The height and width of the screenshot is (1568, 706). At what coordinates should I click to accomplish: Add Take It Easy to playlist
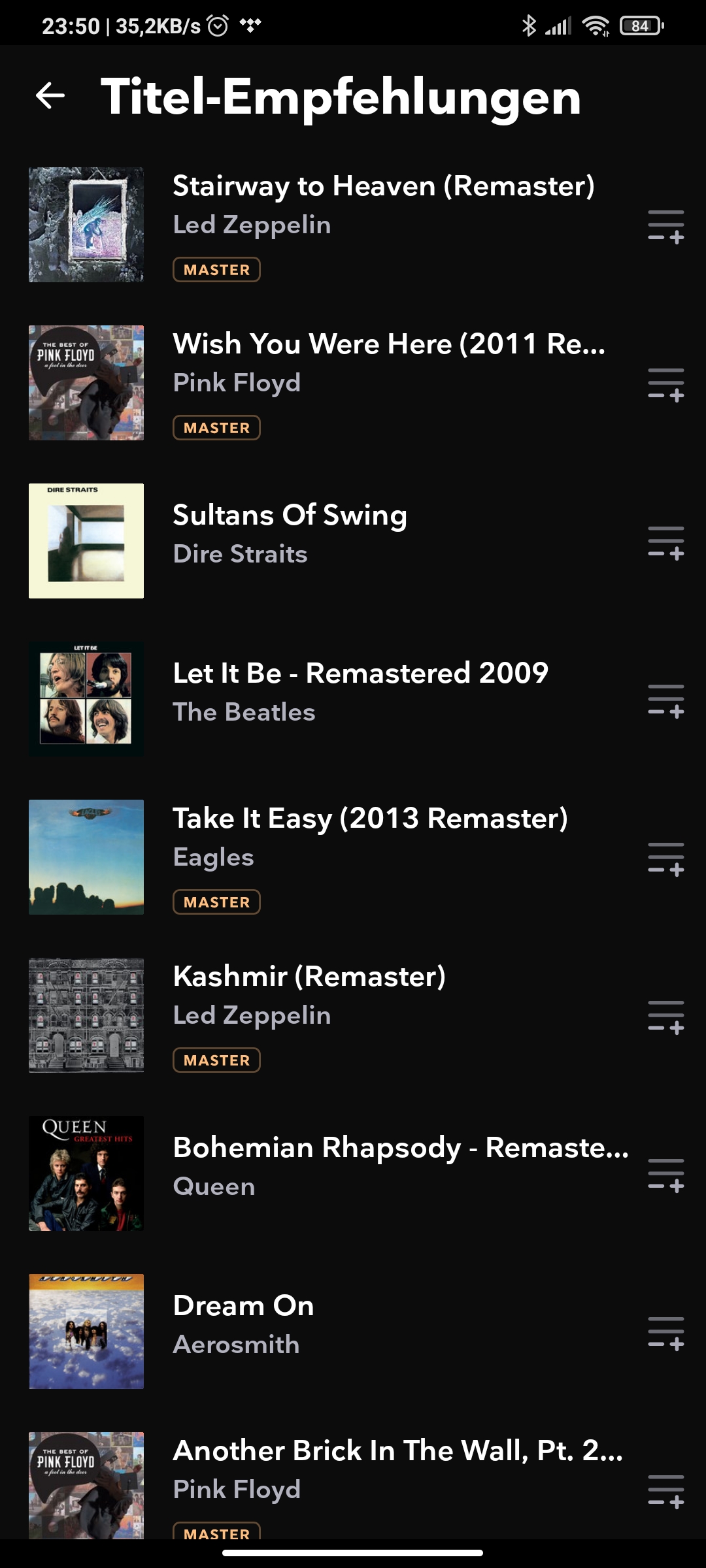665,858
